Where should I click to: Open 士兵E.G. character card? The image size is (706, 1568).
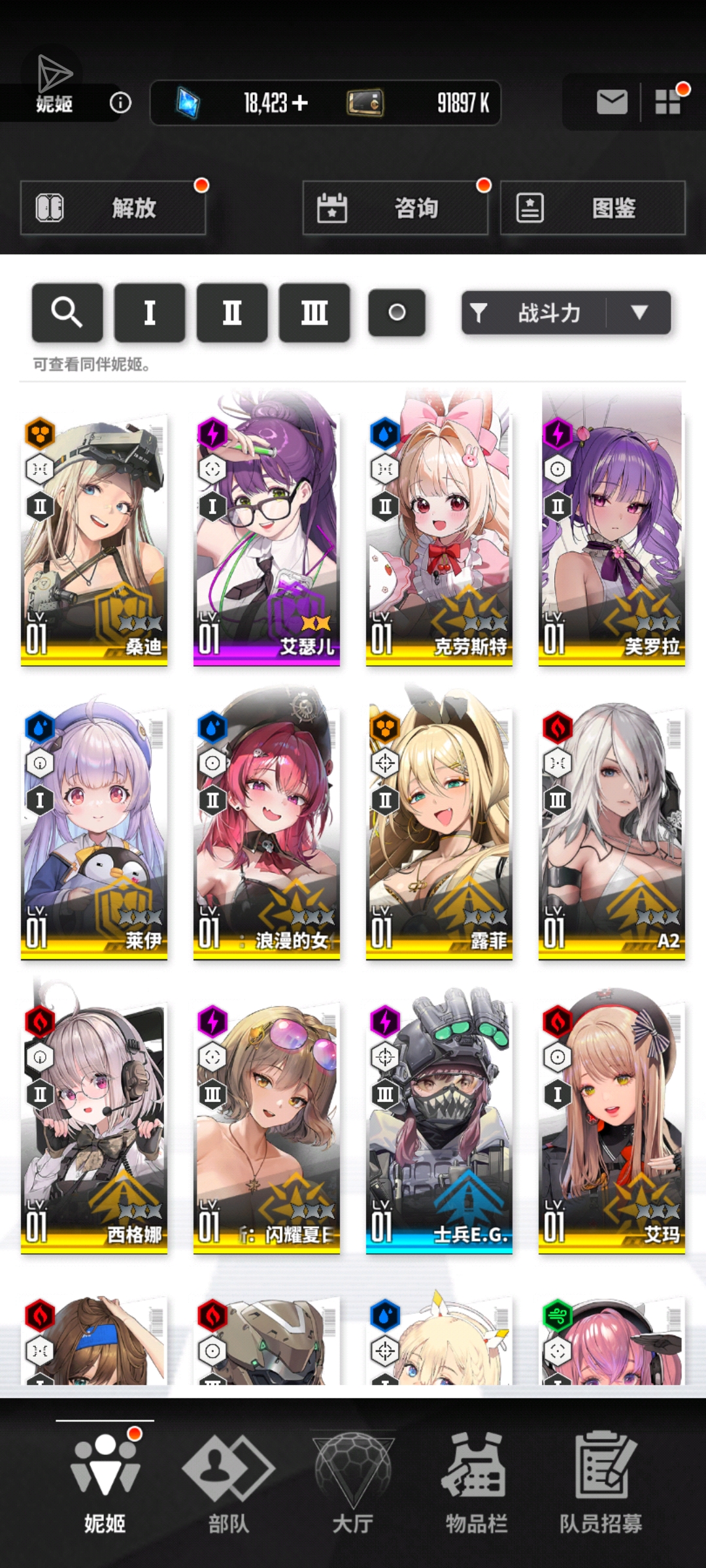tap(439, 1124)
